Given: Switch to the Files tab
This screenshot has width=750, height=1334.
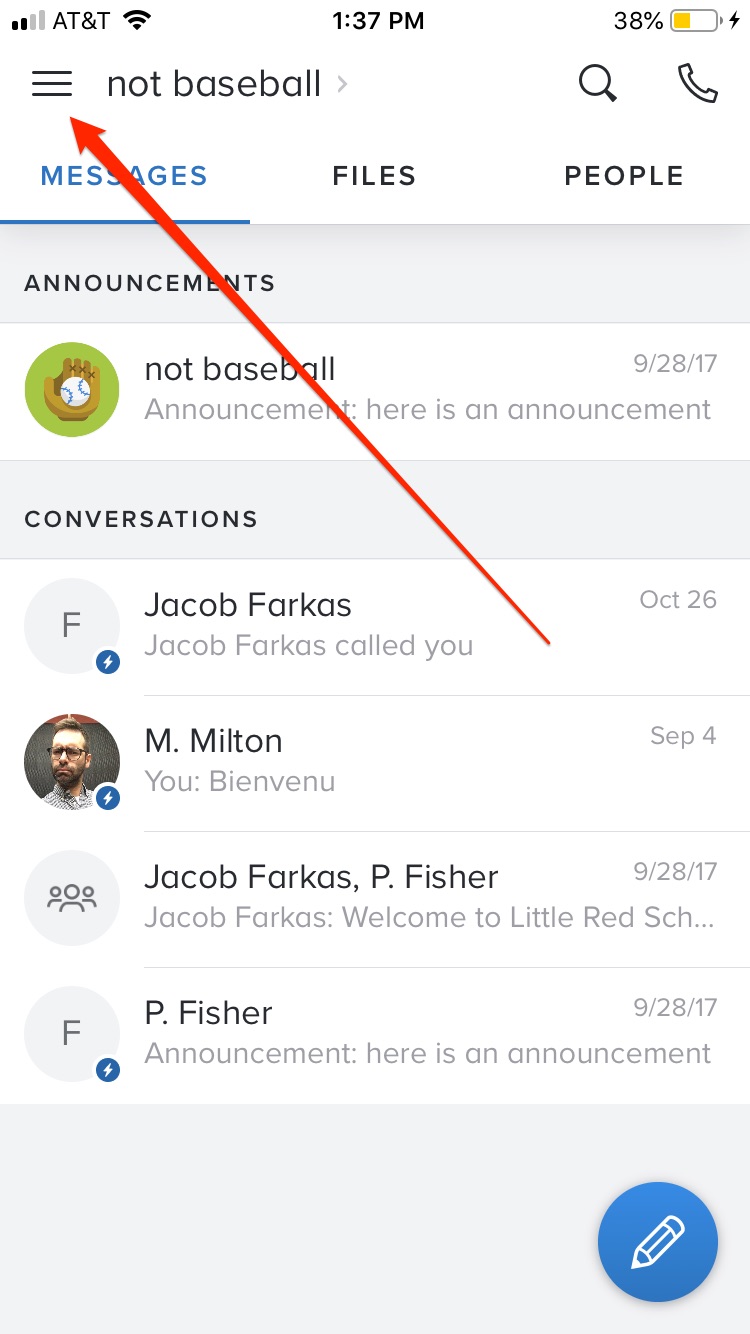Looking at the screenshot, I should (x=374, y=176).
